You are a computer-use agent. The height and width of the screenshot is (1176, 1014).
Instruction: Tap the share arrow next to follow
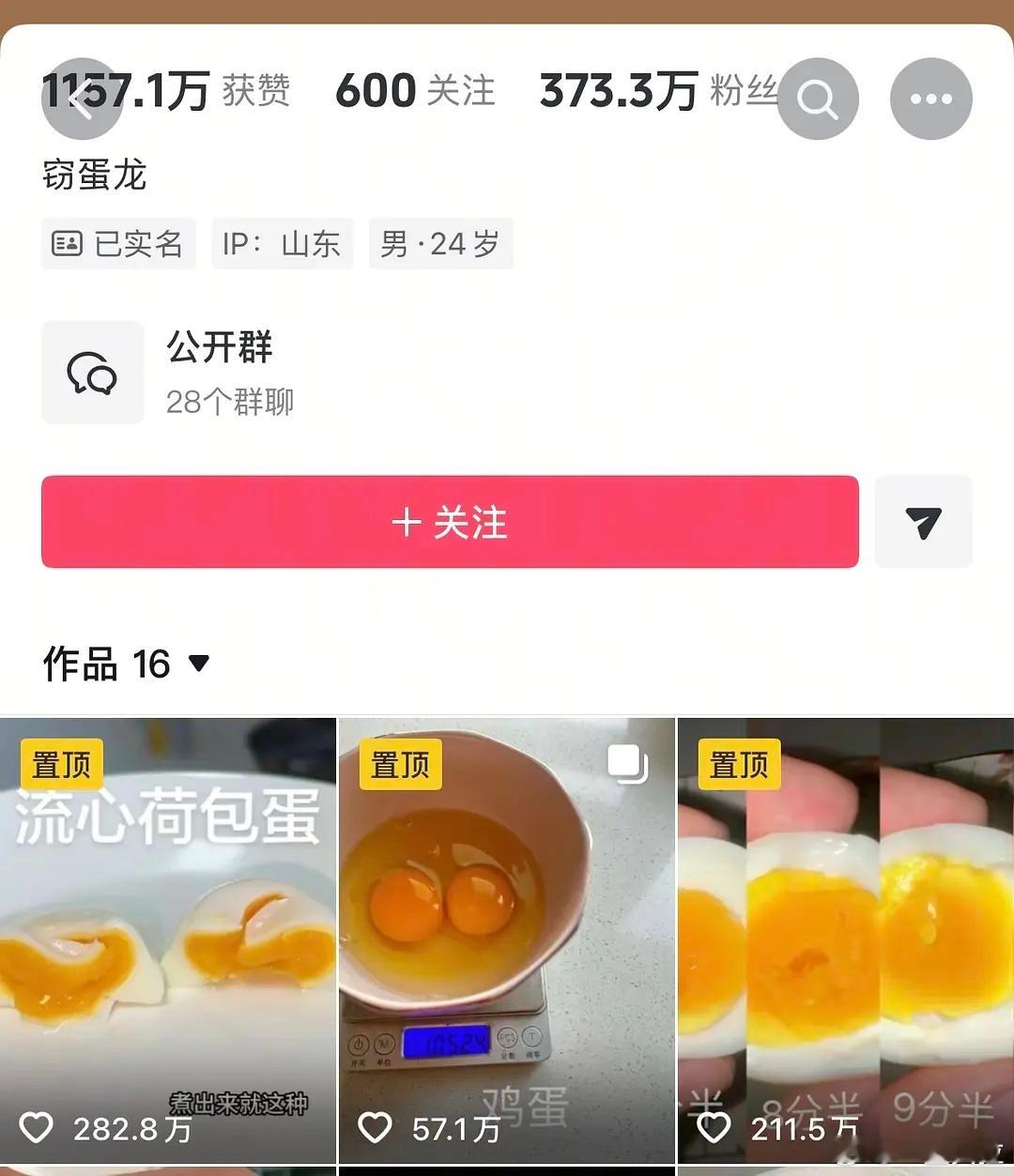pos(923,523)
